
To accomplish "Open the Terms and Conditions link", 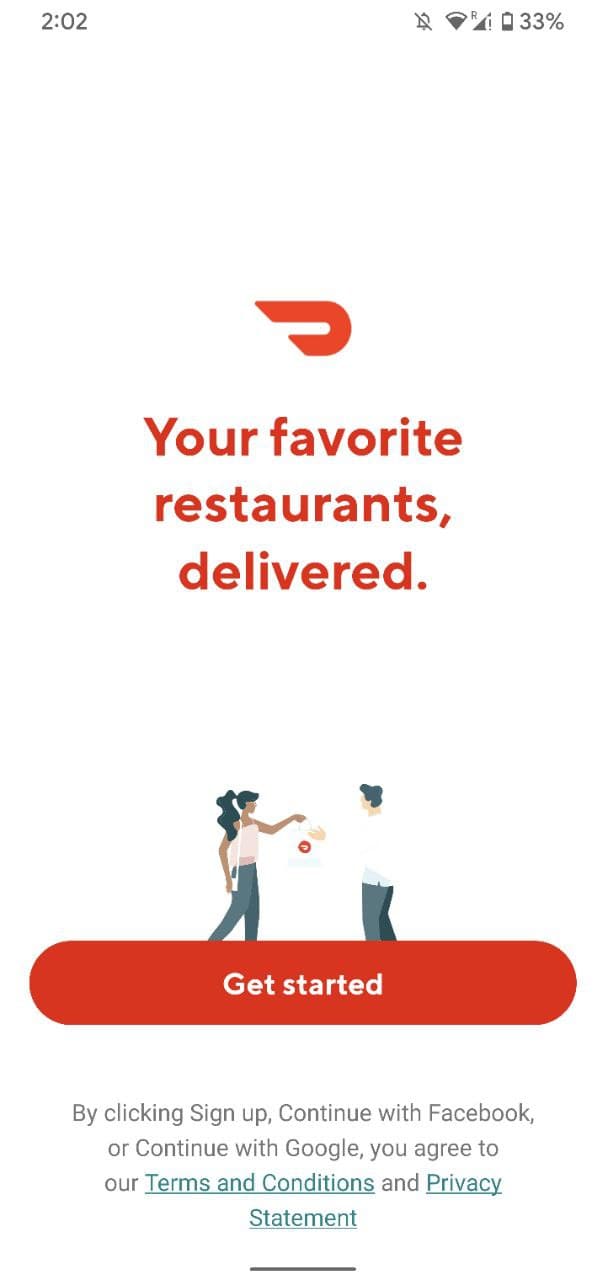I will 260,1183.
